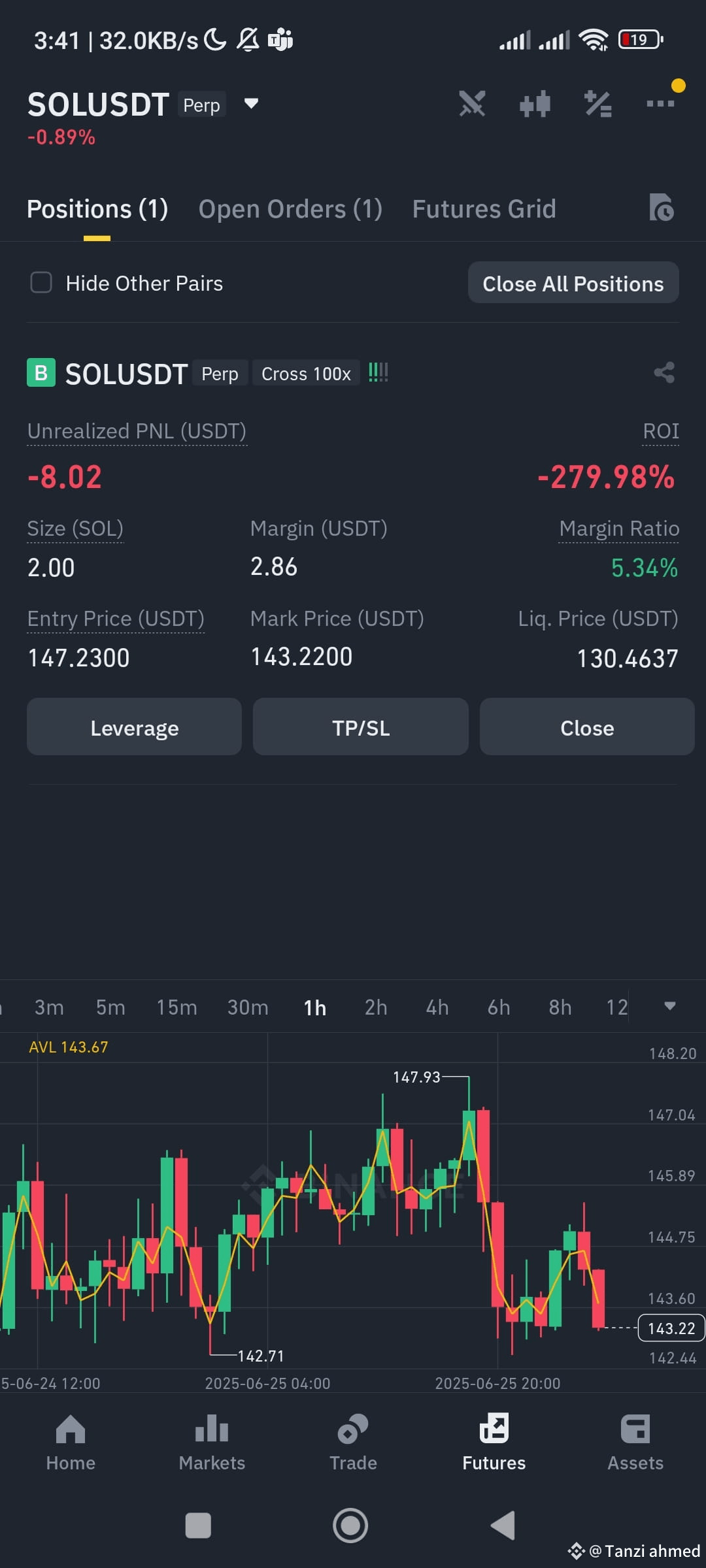The image size is (706, 1568).
Task: Switch to the Open Orders tab
Action: pos(290,208)
